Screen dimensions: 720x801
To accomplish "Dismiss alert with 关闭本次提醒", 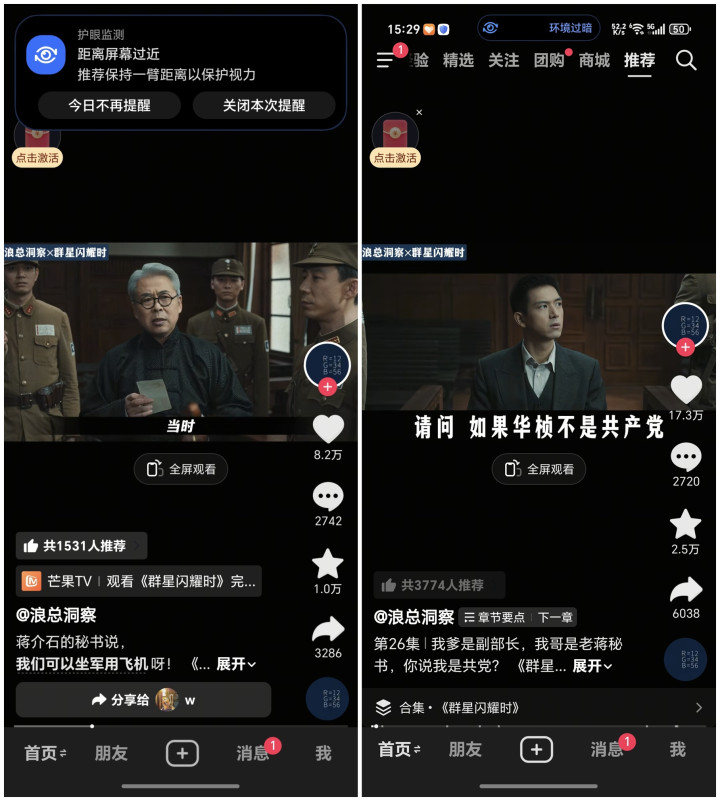I will [x=264, y=105].
